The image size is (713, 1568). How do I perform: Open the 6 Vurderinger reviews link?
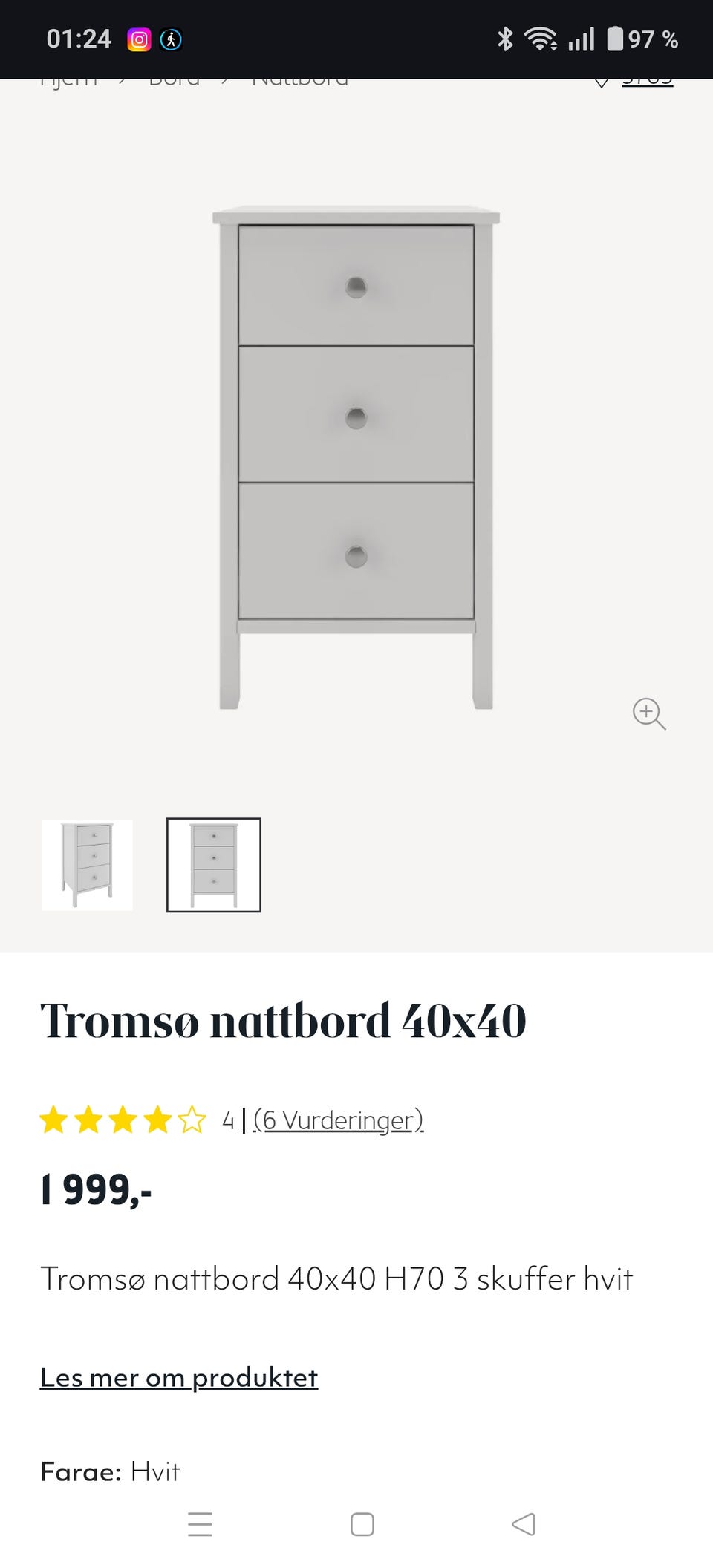[x=338, y=1120]
